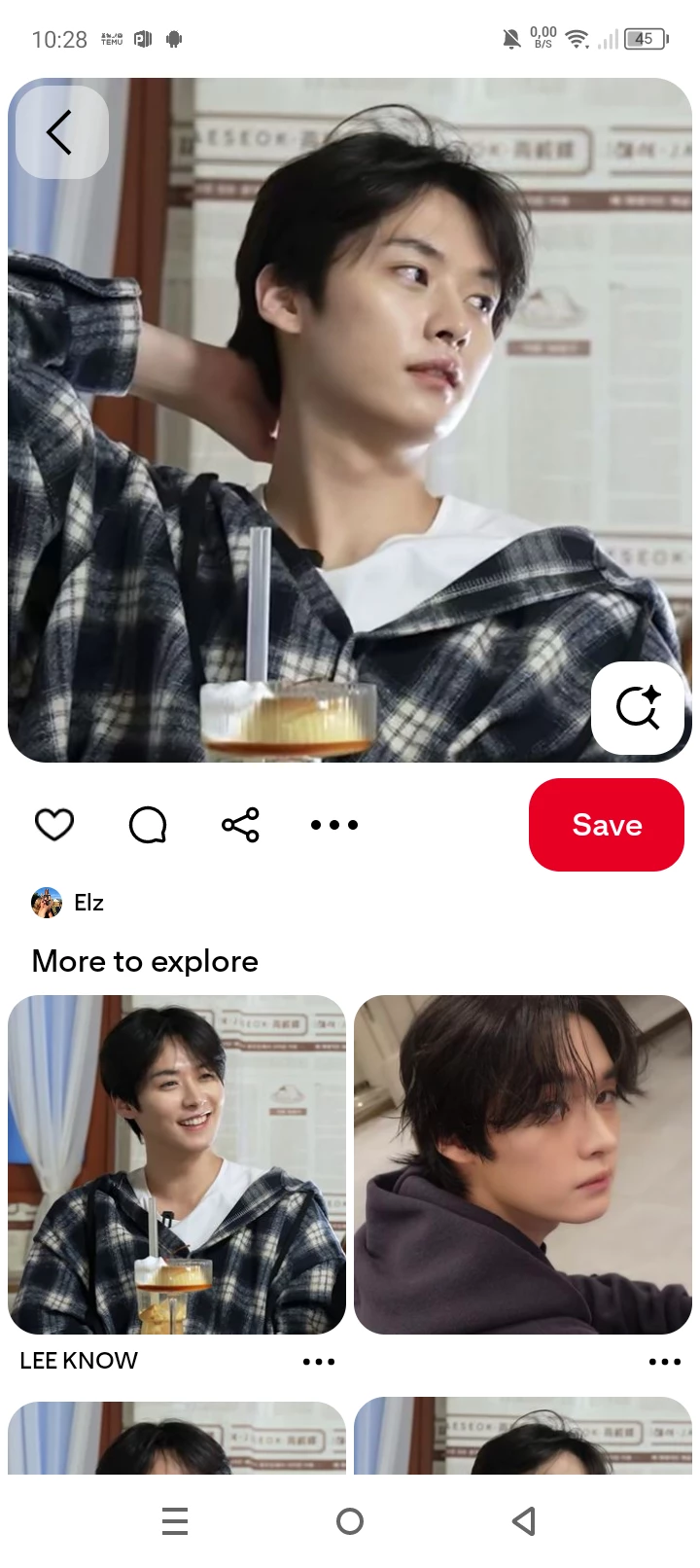Open Elz's profile
Screen dimensions: 700x1568
[68, 903]
